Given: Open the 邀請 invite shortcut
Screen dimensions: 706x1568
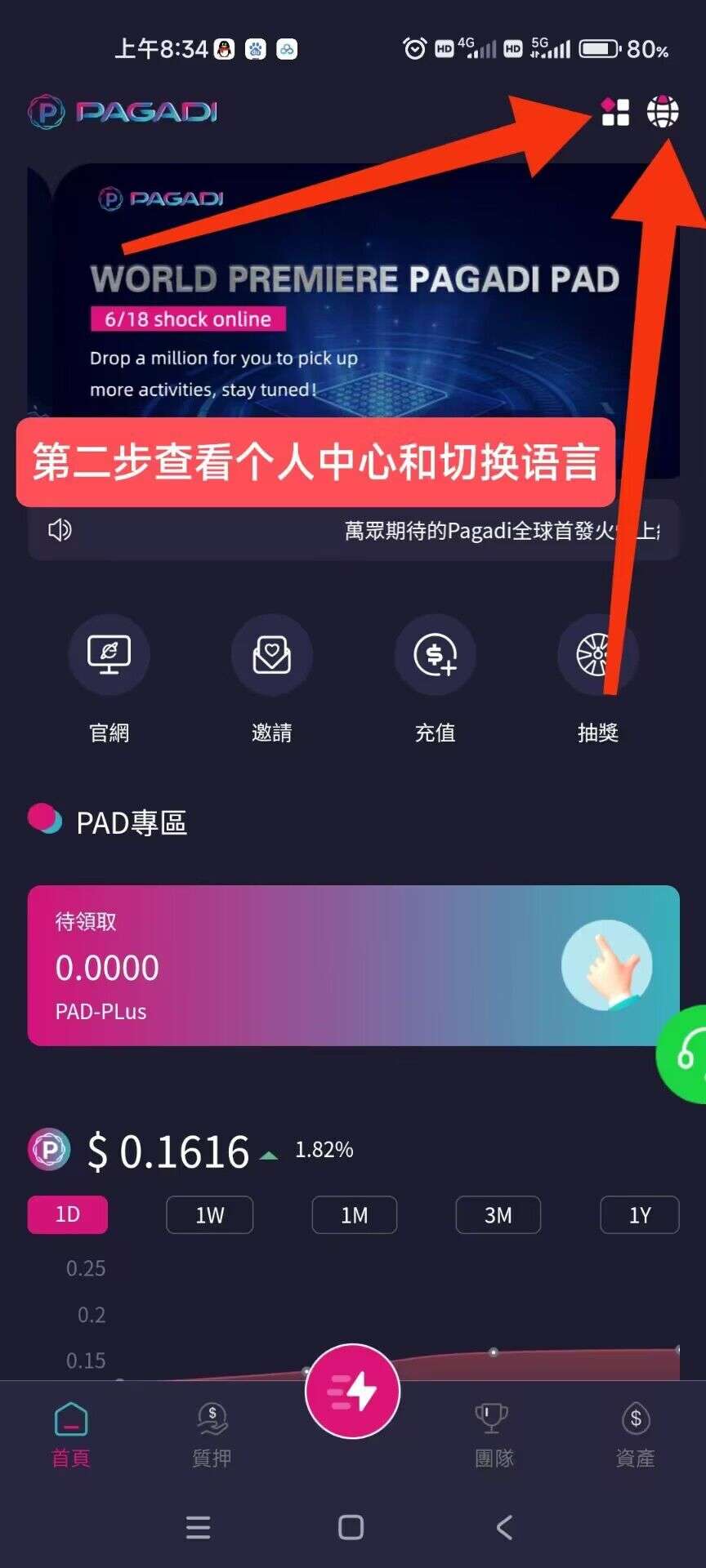Looking at the screenshot, I should [271, 655].
